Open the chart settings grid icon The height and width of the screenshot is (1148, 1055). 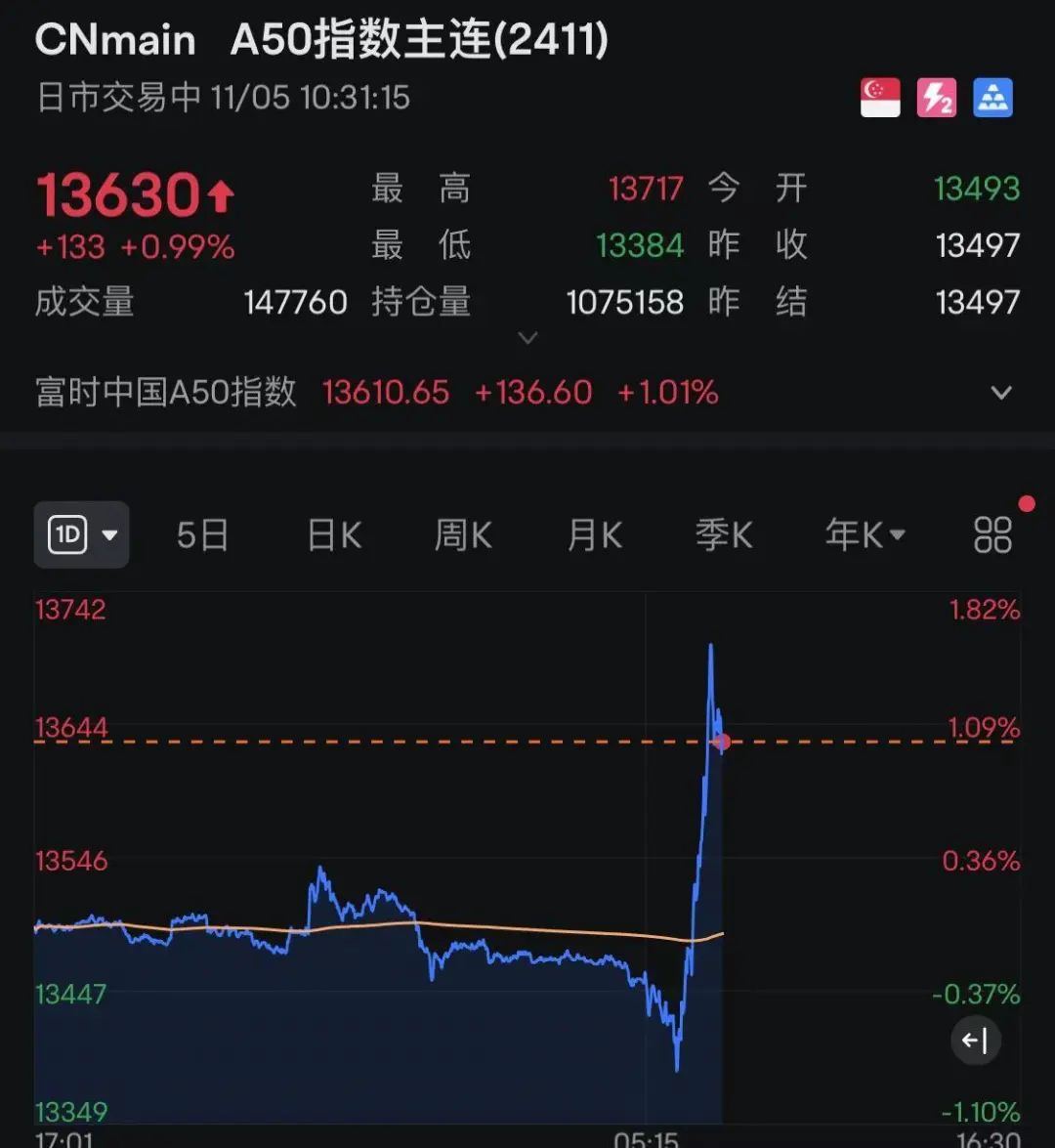992,534
